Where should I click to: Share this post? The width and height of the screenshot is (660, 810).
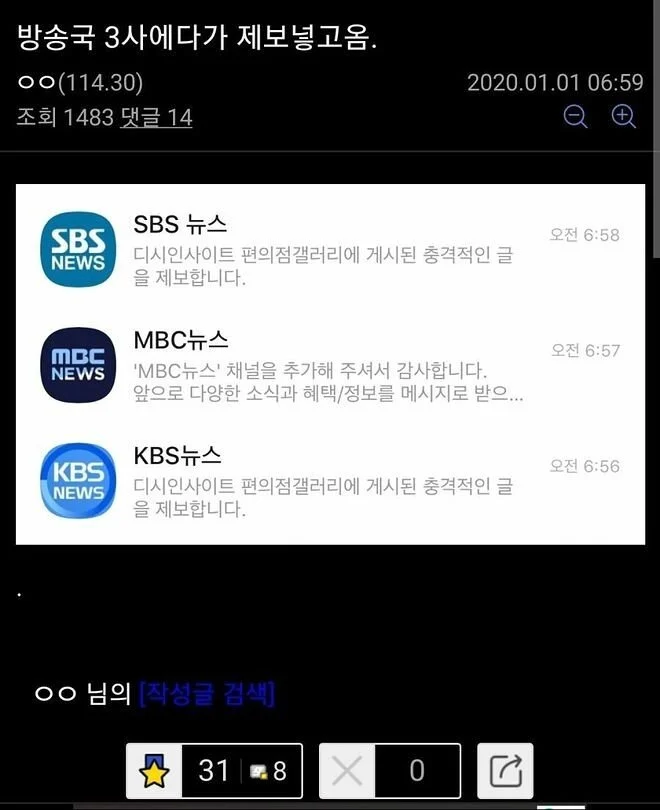(505, 771)
